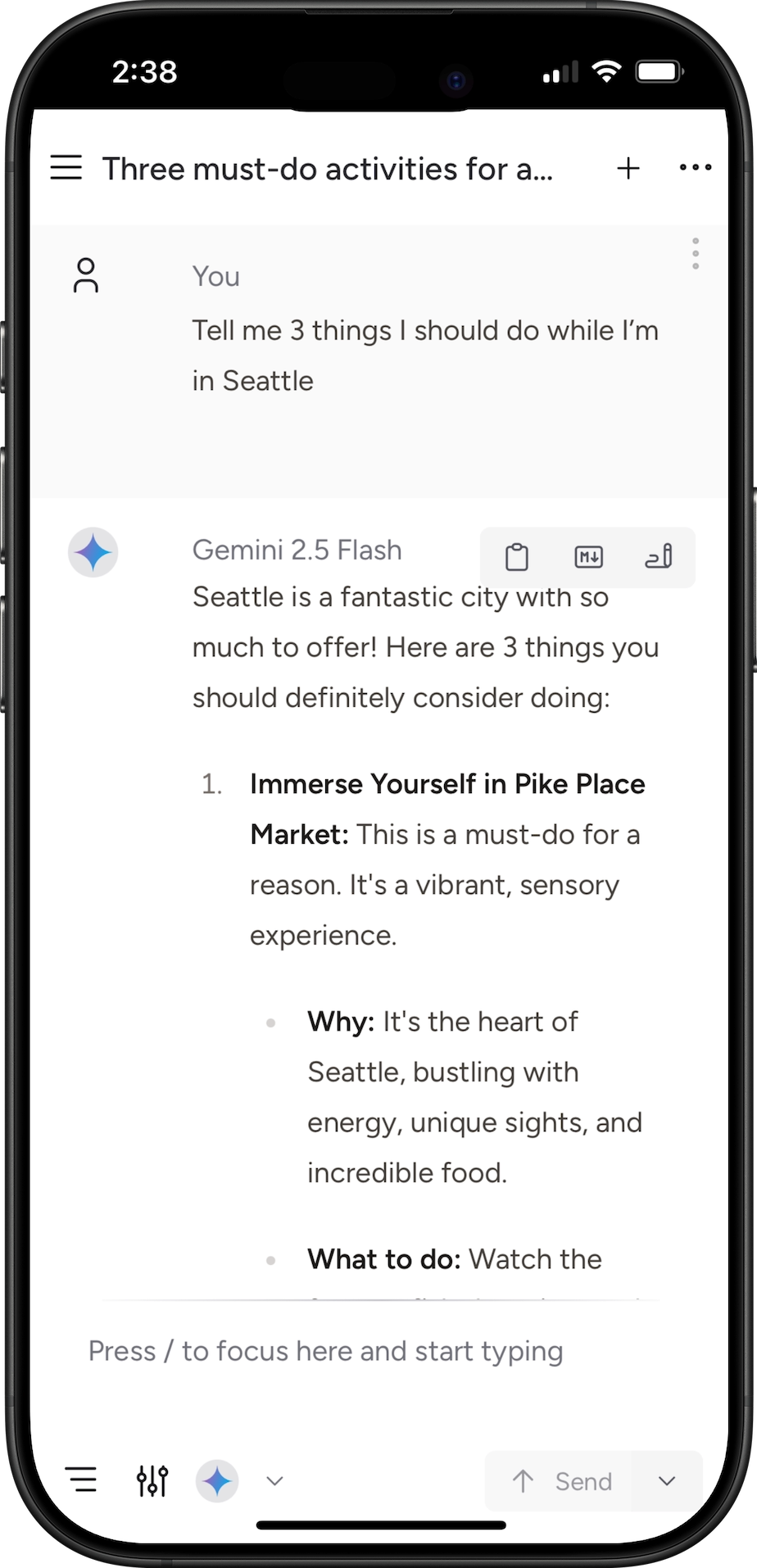Screen dimensions: 757x1568
Task: Tap the Gemini model icon
Action: pos(217,1480)
